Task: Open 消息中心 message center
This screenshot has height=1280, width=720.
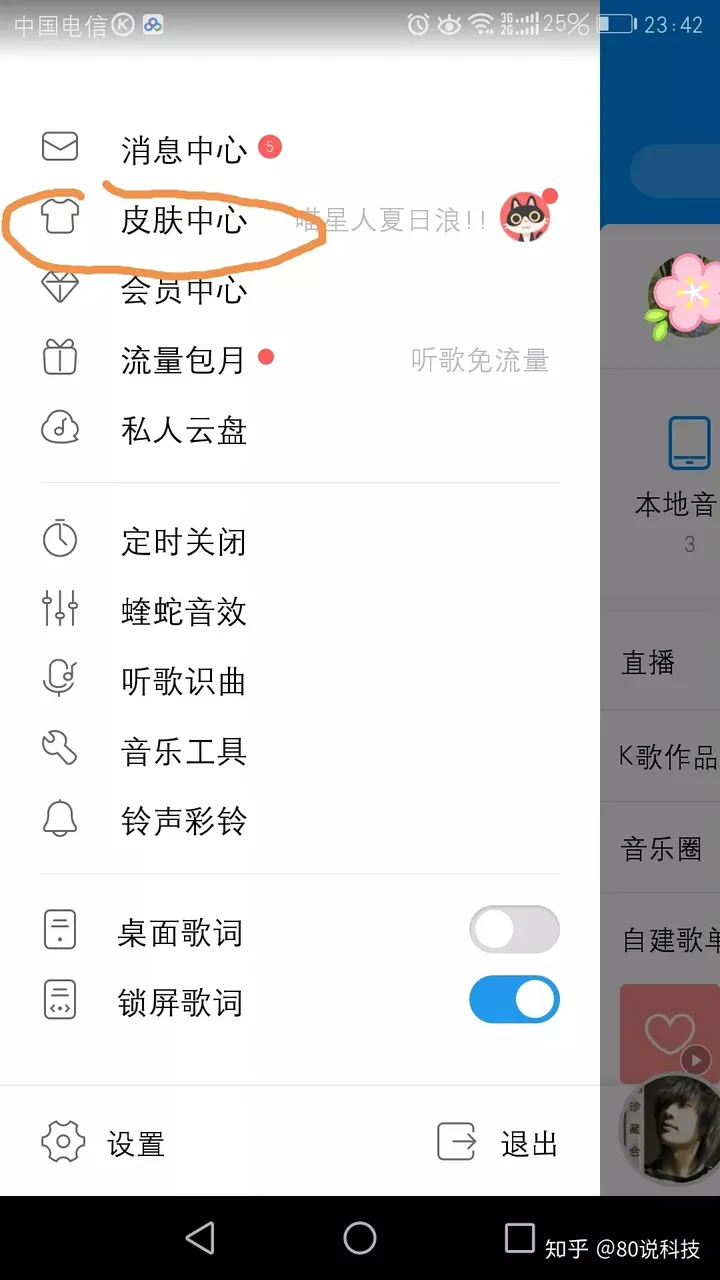Action: tap(300, 150)
